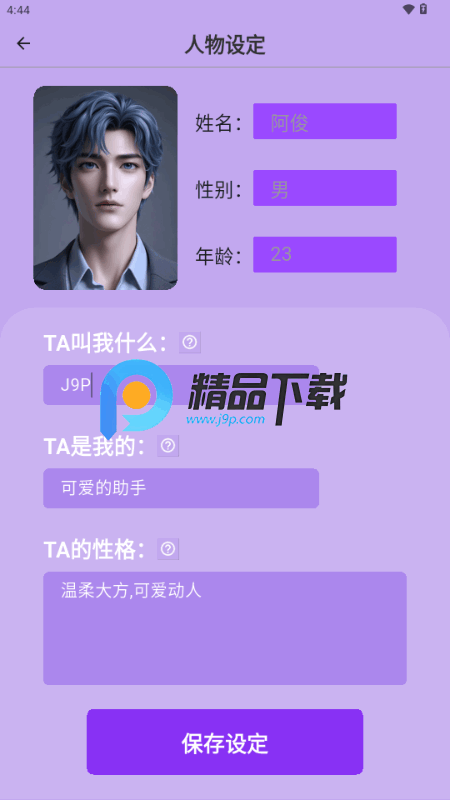Image resolution: width=450 pixels, height=800 pixels.
Task: Open the help icon beside TA是我的
Action: coord(168,446)
